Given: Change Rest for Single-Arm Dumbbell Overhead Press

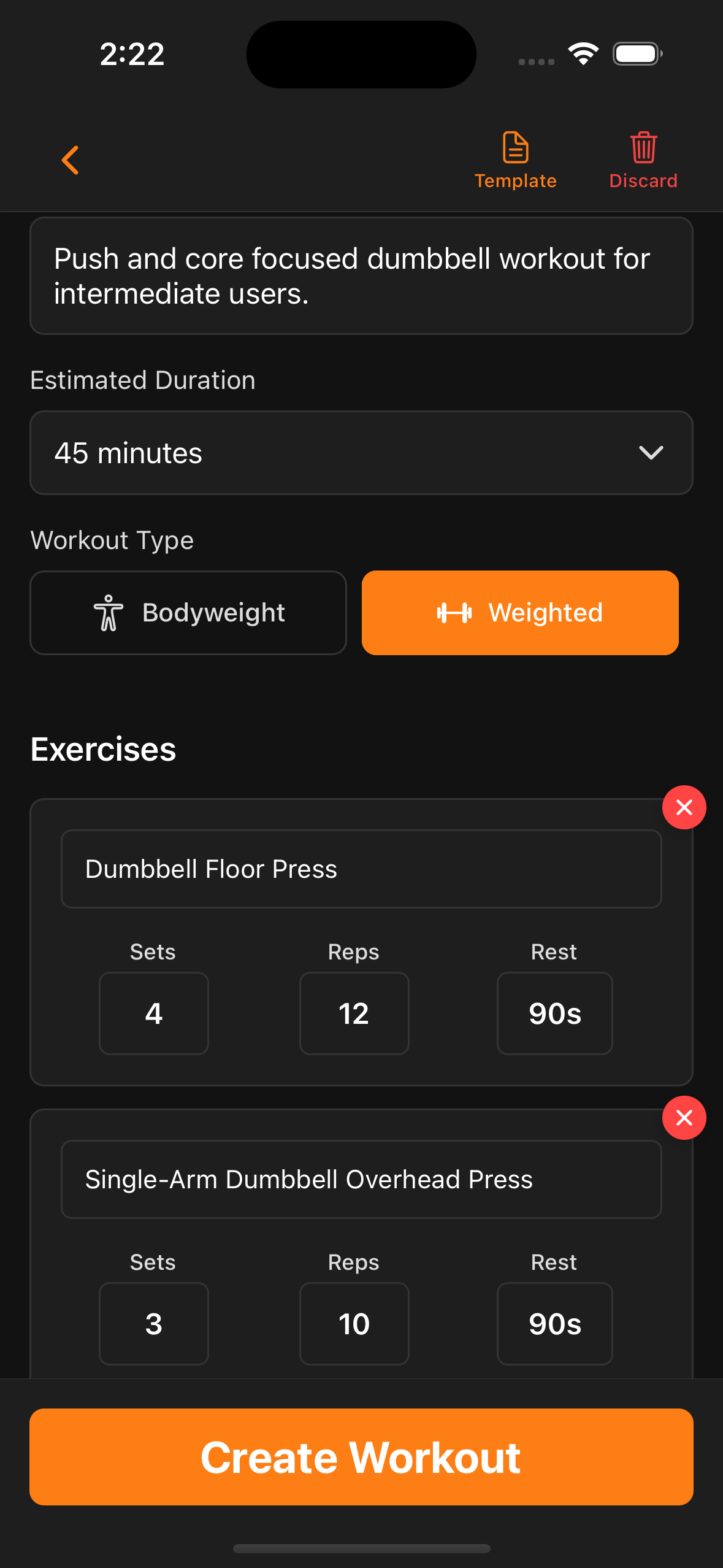Looking at the screenshot, I should [x=554, y=1324].
